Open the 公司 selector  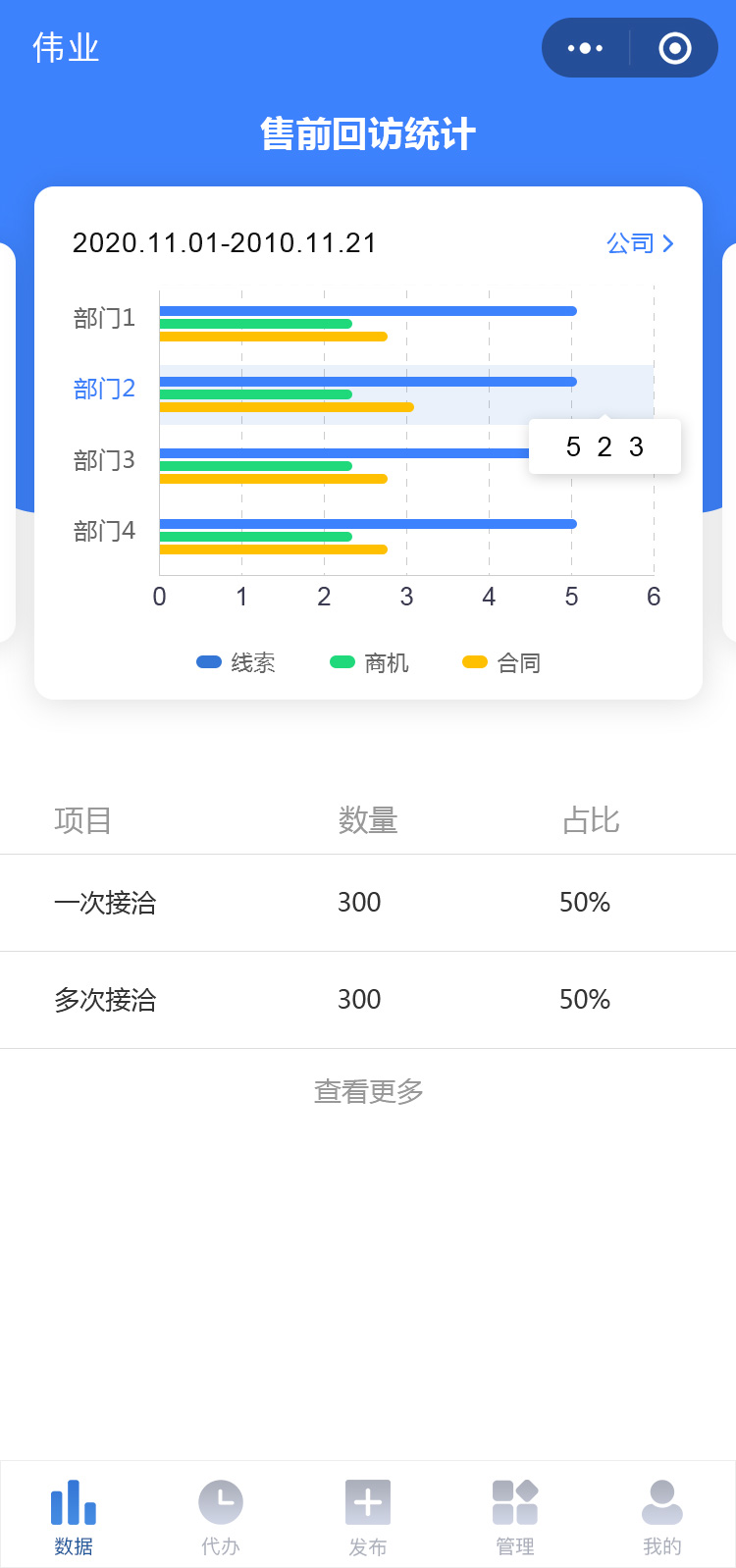click(640, 243)
